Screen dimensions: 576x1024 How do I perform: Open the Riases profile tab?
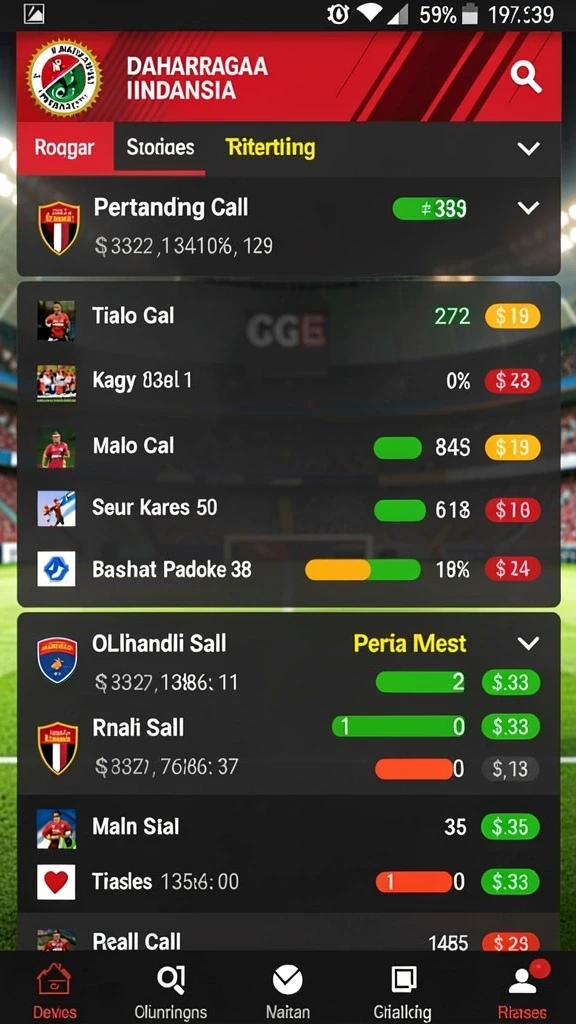point(522,991)
